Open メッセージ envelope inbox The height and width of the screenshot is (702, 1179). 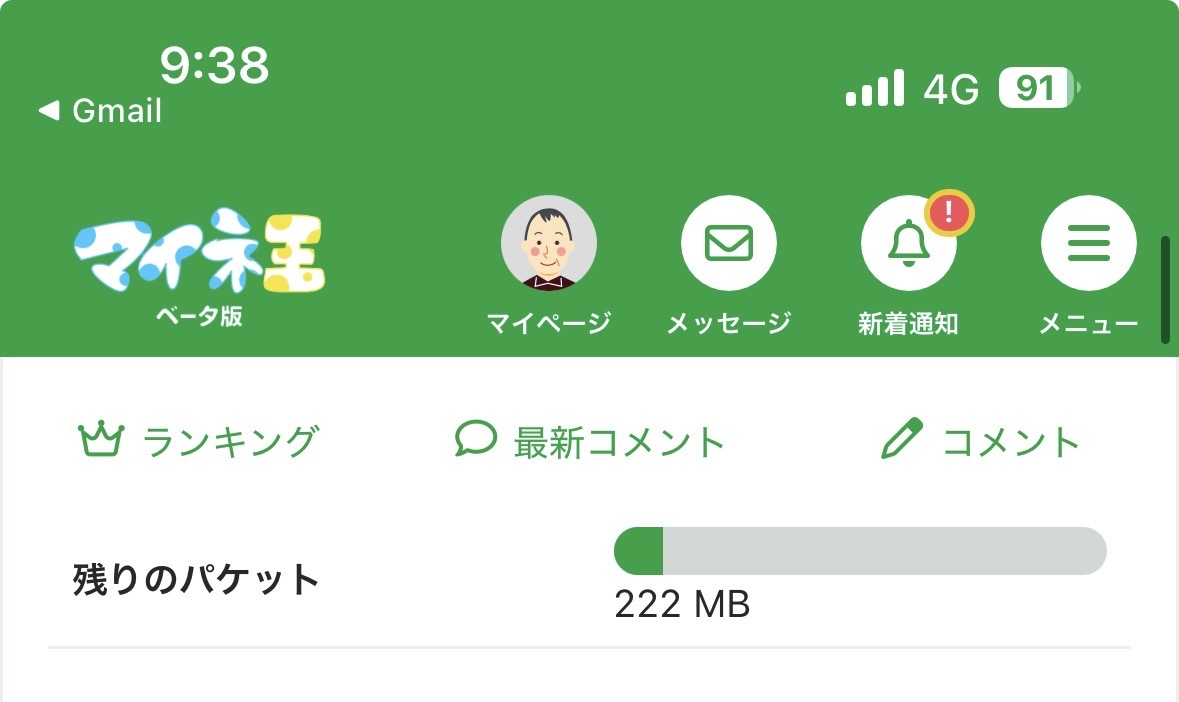point(728,244)
